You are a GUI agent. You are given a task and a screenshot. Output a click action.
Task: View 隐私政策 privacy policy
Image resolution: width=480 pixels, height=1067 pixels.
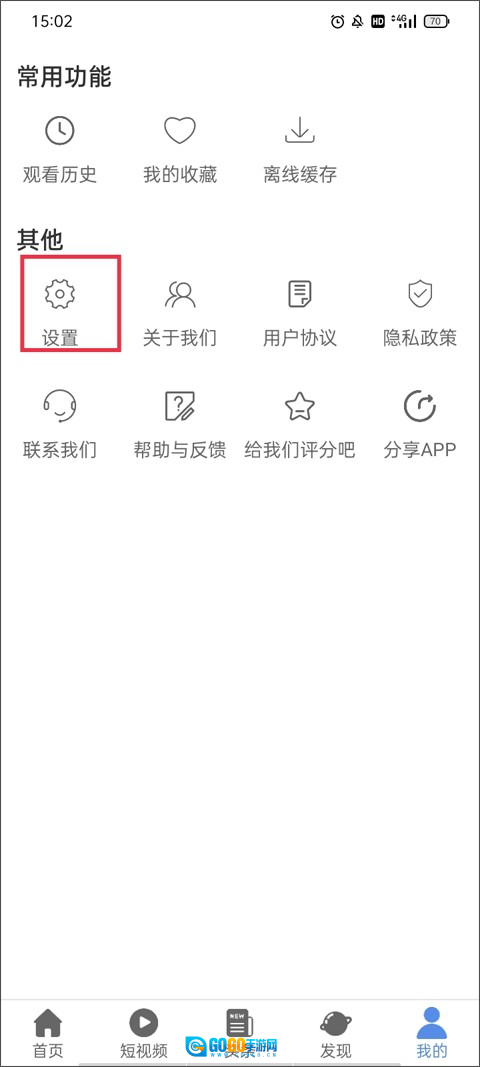420,313
